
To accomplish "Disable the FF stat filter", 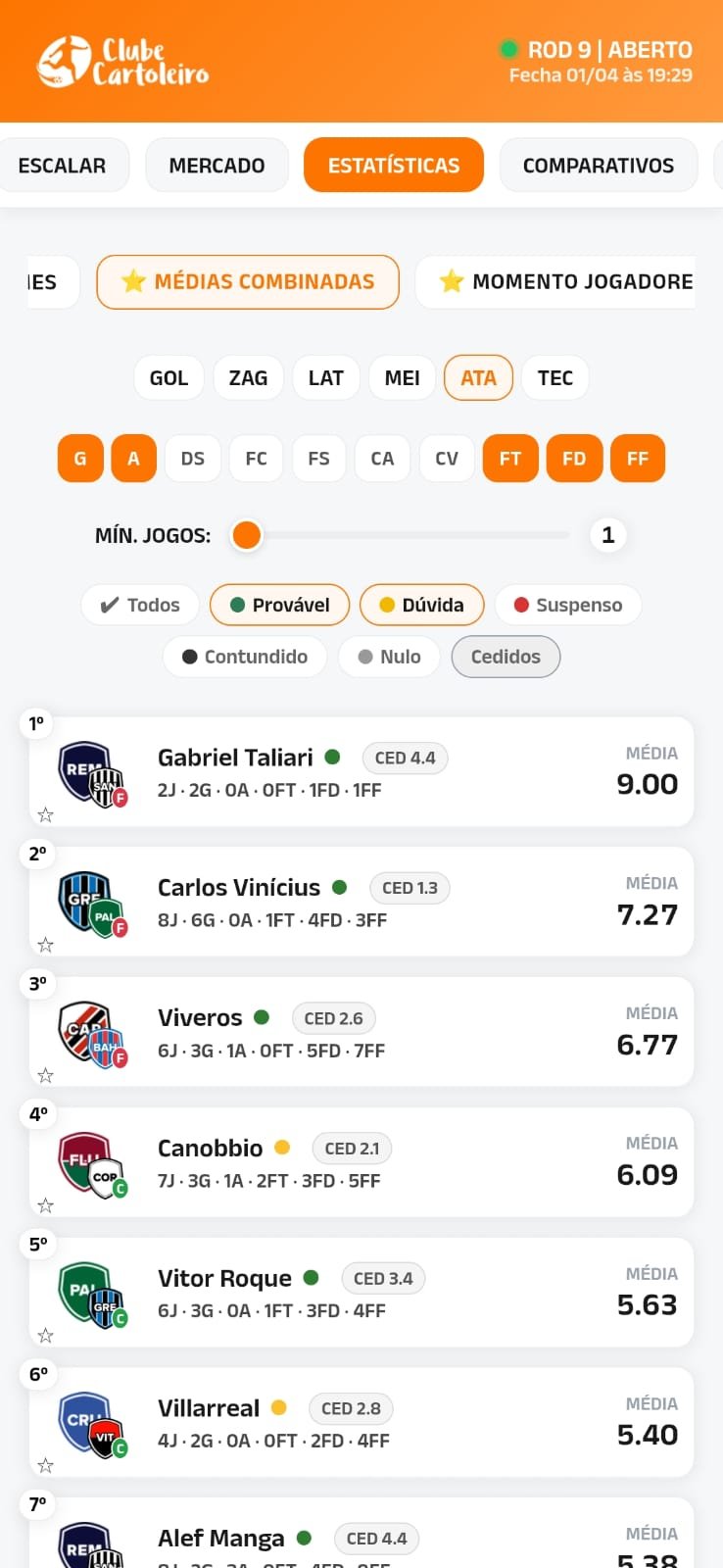I will pos(638,458).
